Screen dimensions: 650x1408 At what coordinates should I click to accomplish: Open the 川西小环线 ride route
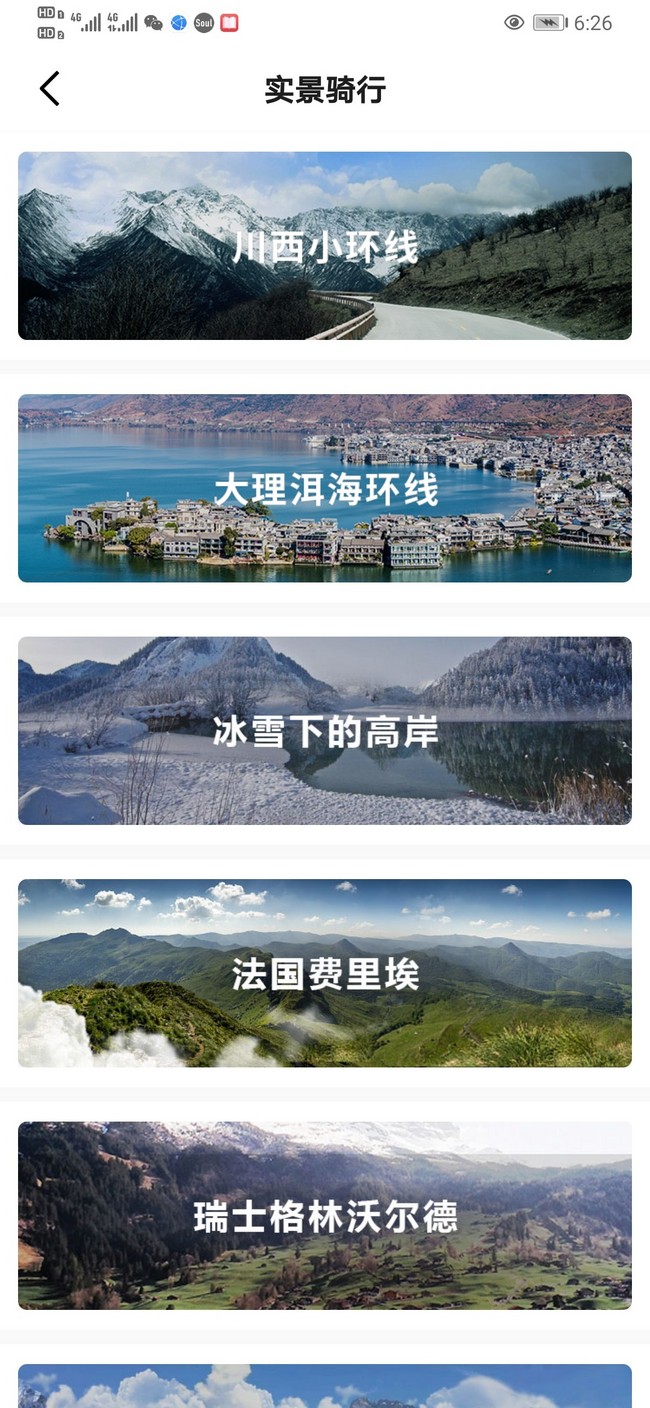pos(325,246)
